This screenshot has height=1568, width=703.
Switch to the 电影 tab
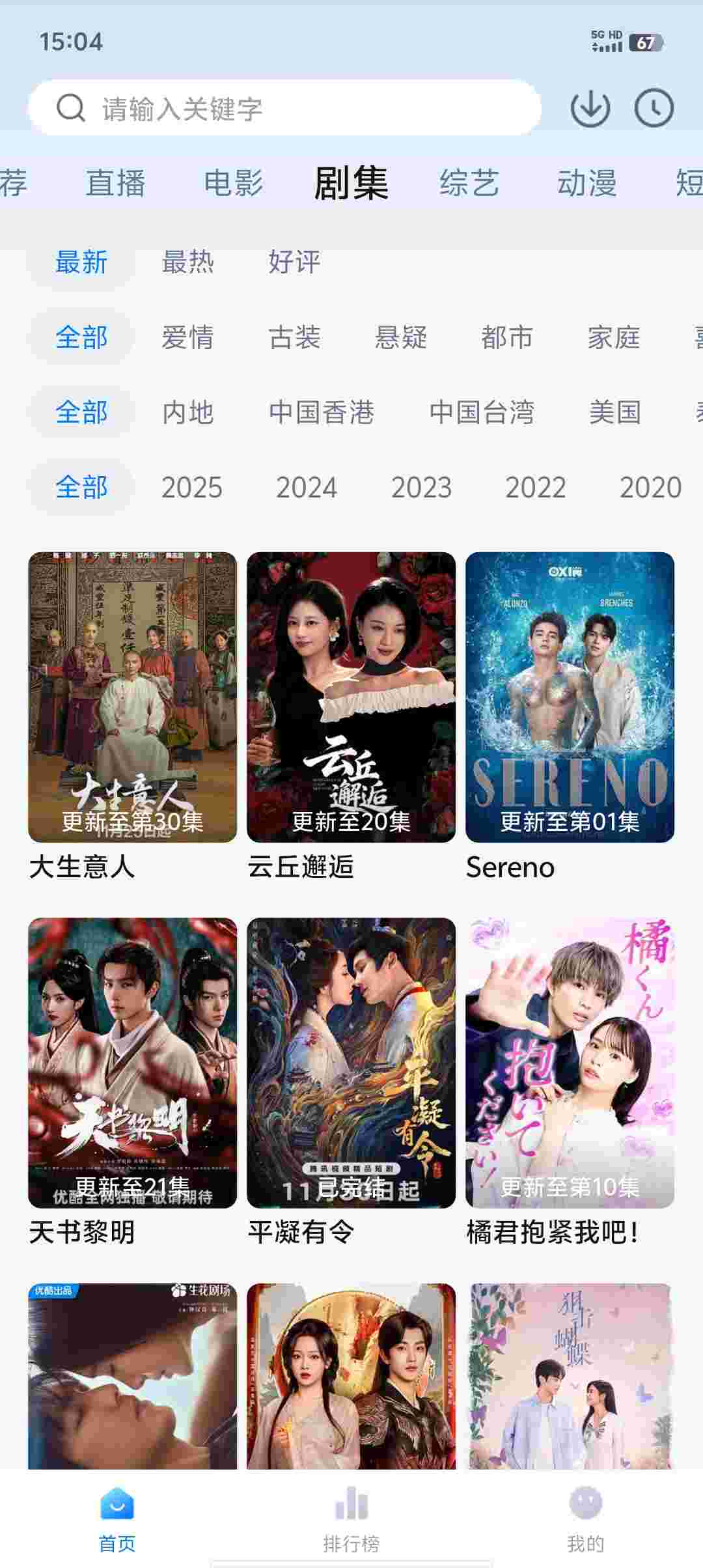pos(232,184)
